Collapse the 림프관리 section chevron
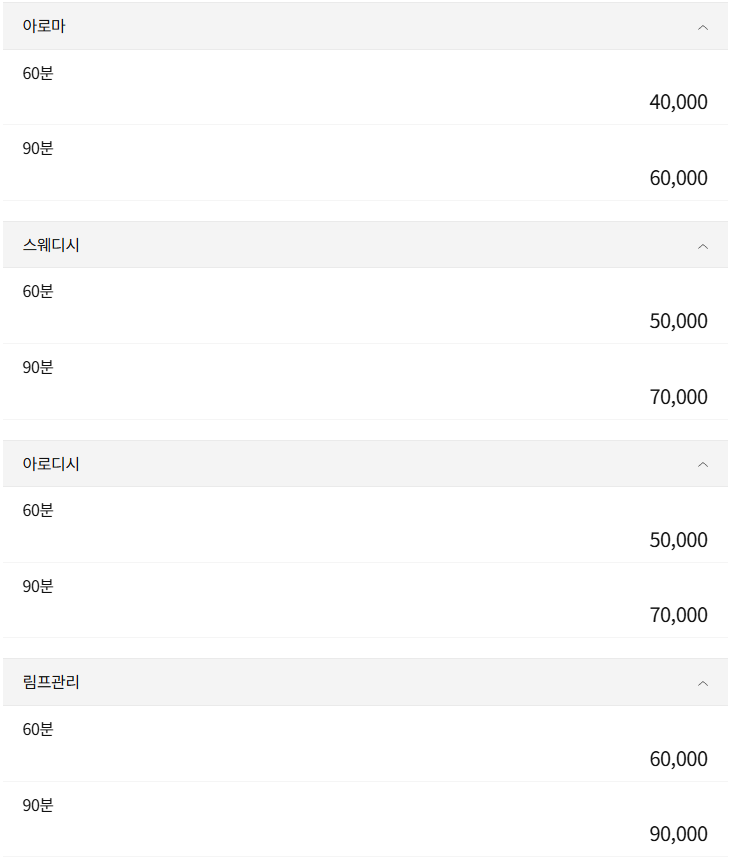The image size is (733, 865). coord(703,682)
